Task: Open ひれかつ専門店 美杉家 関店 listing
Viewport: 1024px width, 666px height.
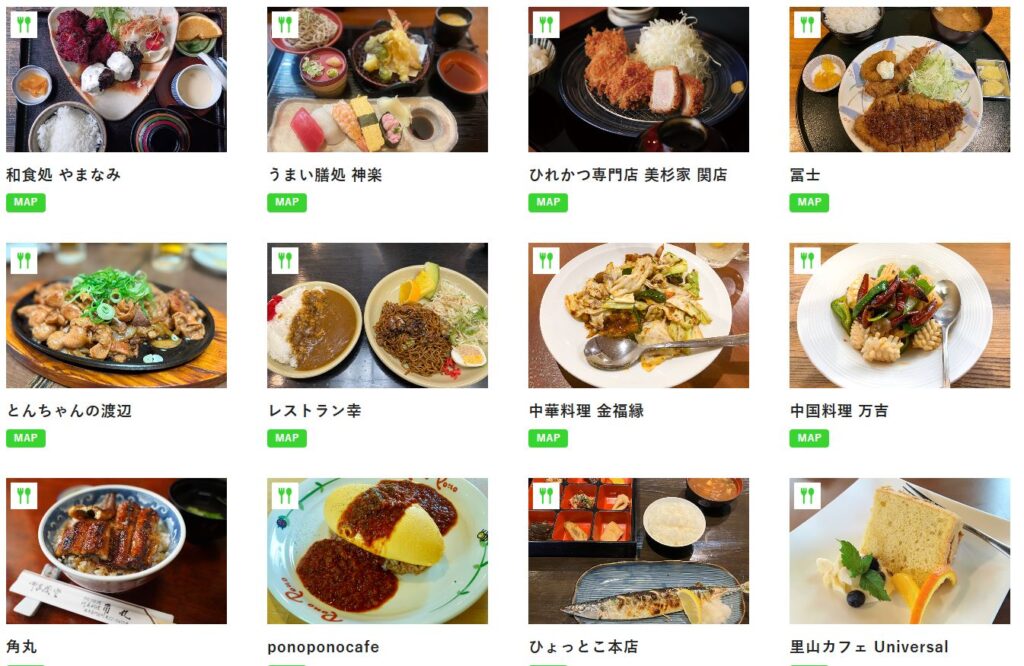Action: (x=638, y=80)
